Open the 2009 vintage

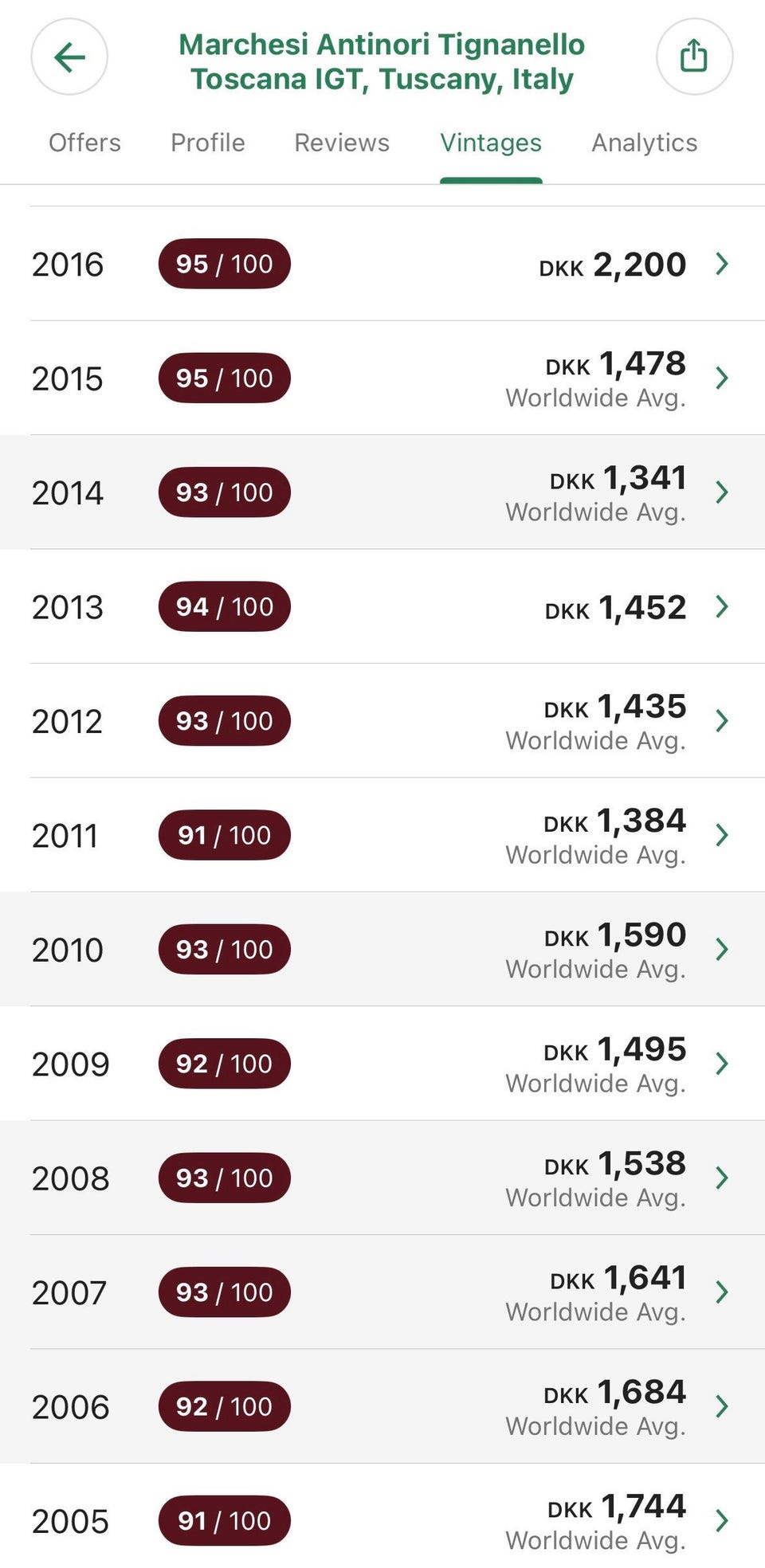click(382, 1064)
